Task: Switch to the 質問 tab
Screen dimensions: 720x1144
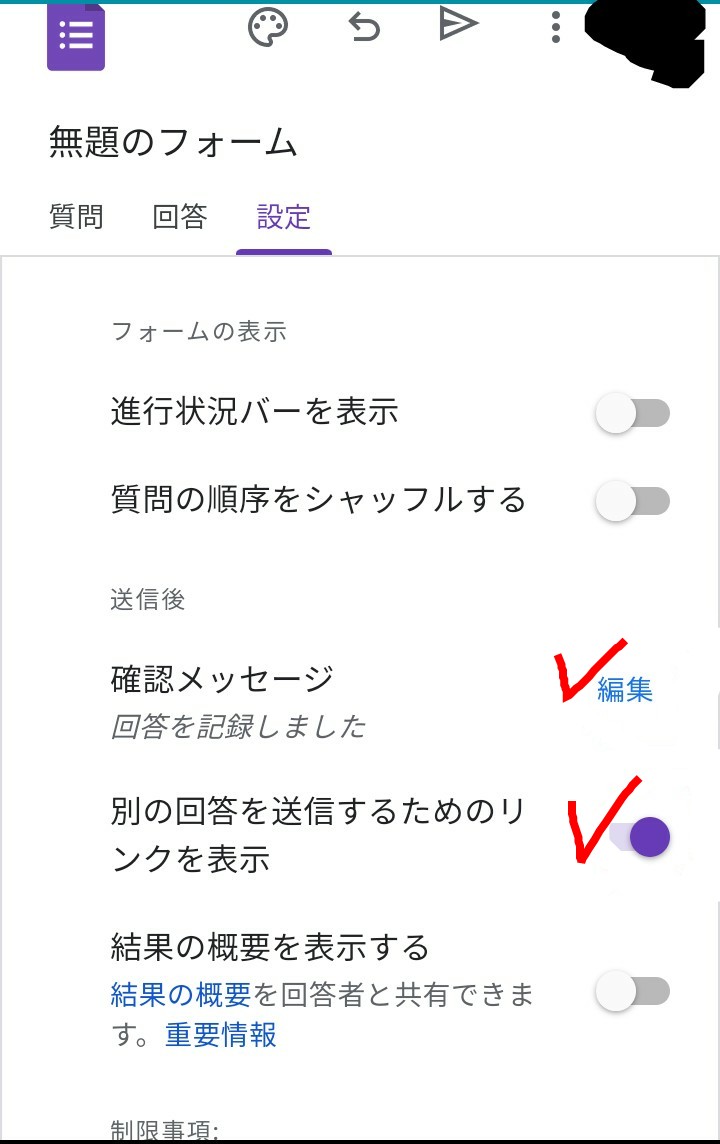Action: 76,216
